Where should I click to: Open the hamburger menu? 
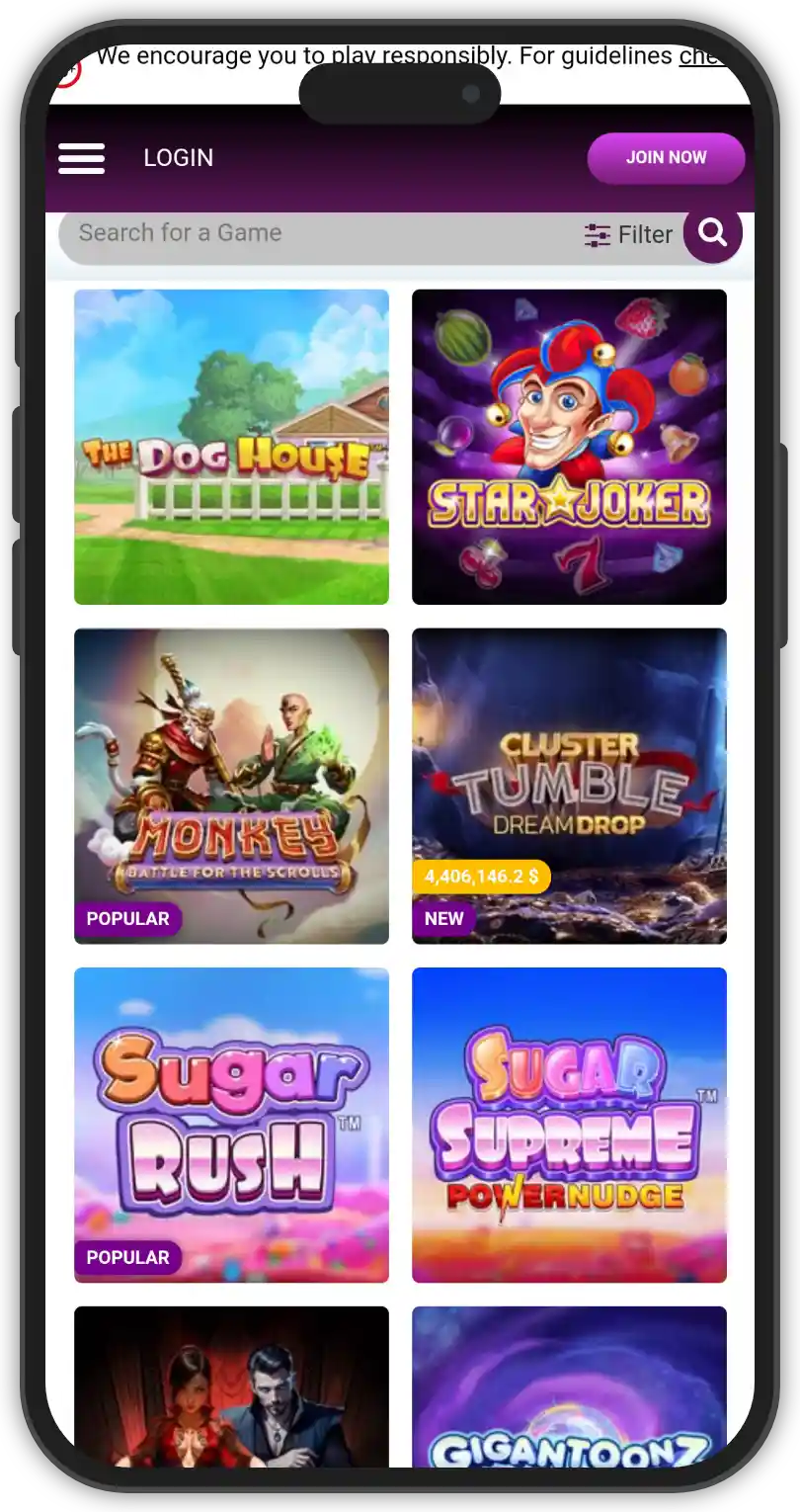[82, 158]
